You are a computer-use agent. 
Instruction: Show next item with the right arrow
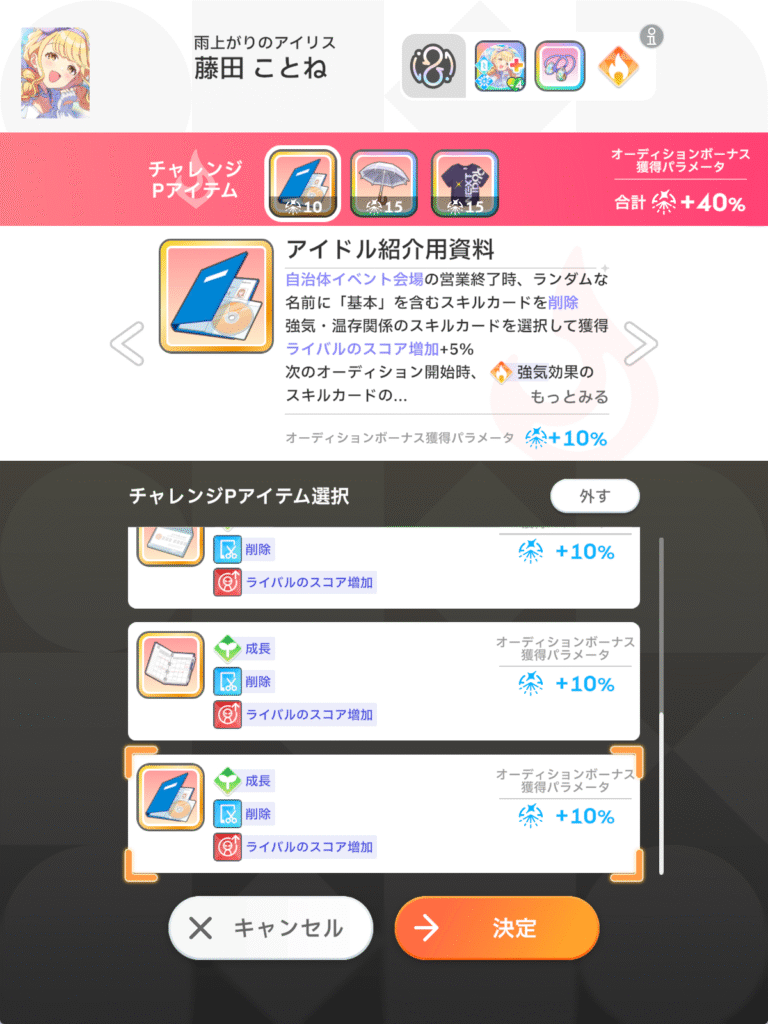[640, 343]
